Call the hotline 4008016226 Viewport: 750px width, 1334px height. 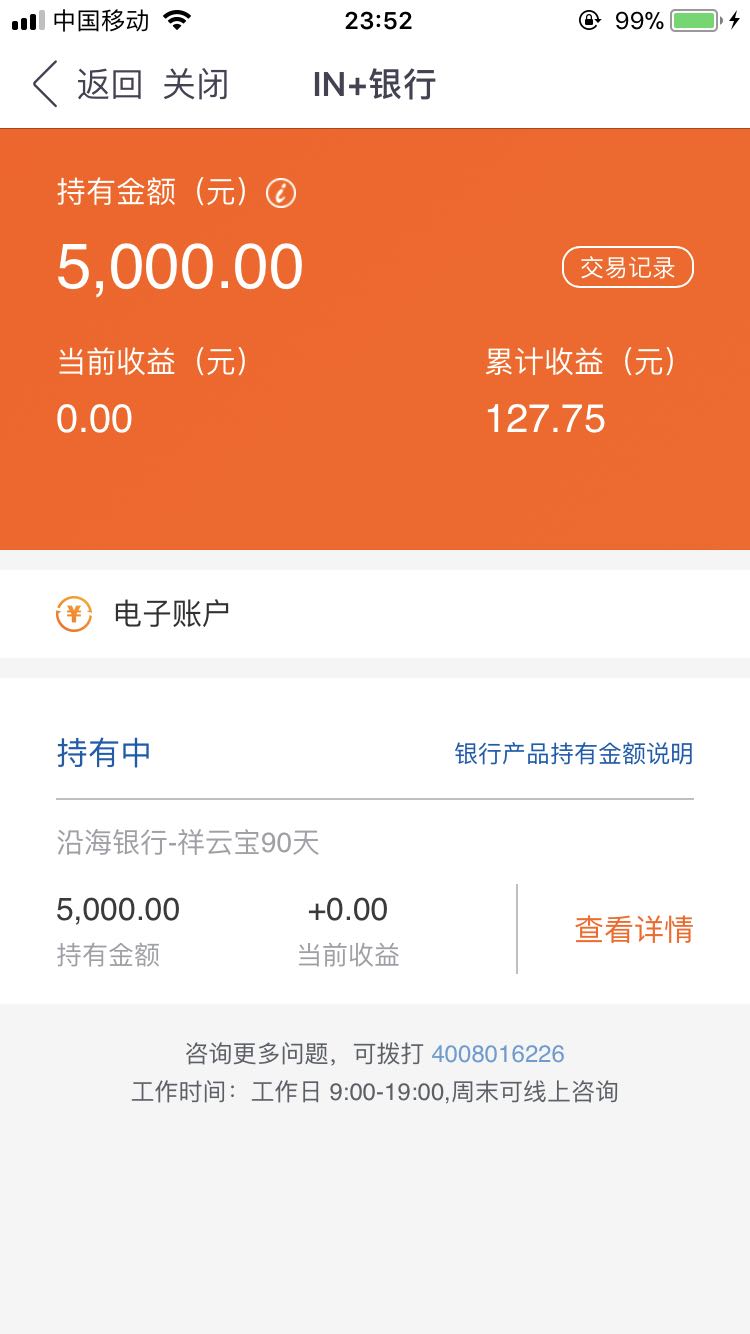[x=498, y=1054]
